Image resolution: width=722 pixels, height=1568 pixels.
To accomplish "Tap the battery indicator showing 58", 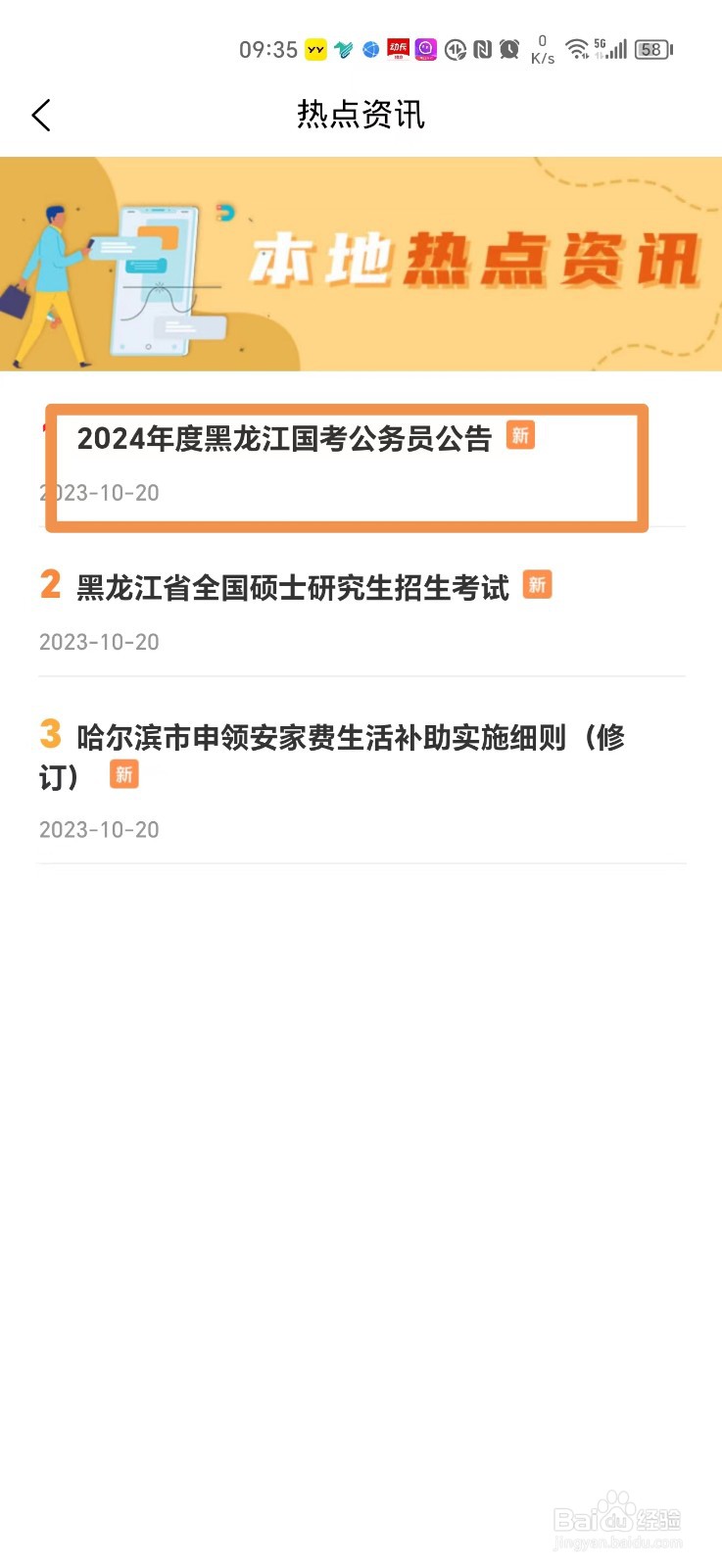I will pos(650,49).
